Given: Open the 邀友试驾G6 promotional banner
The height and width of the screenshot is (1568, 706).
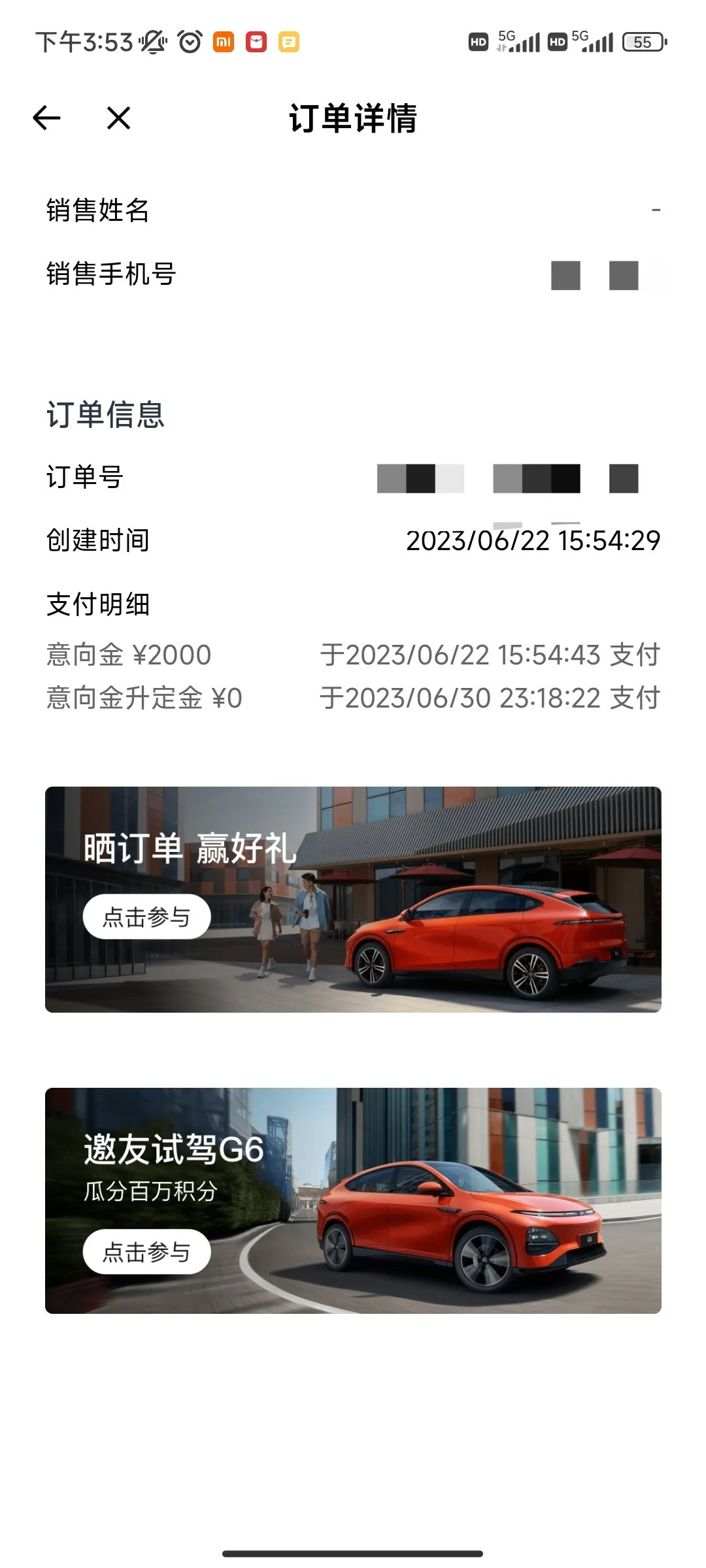Looking at the screenshot, I should click(x=353, y=1202).
